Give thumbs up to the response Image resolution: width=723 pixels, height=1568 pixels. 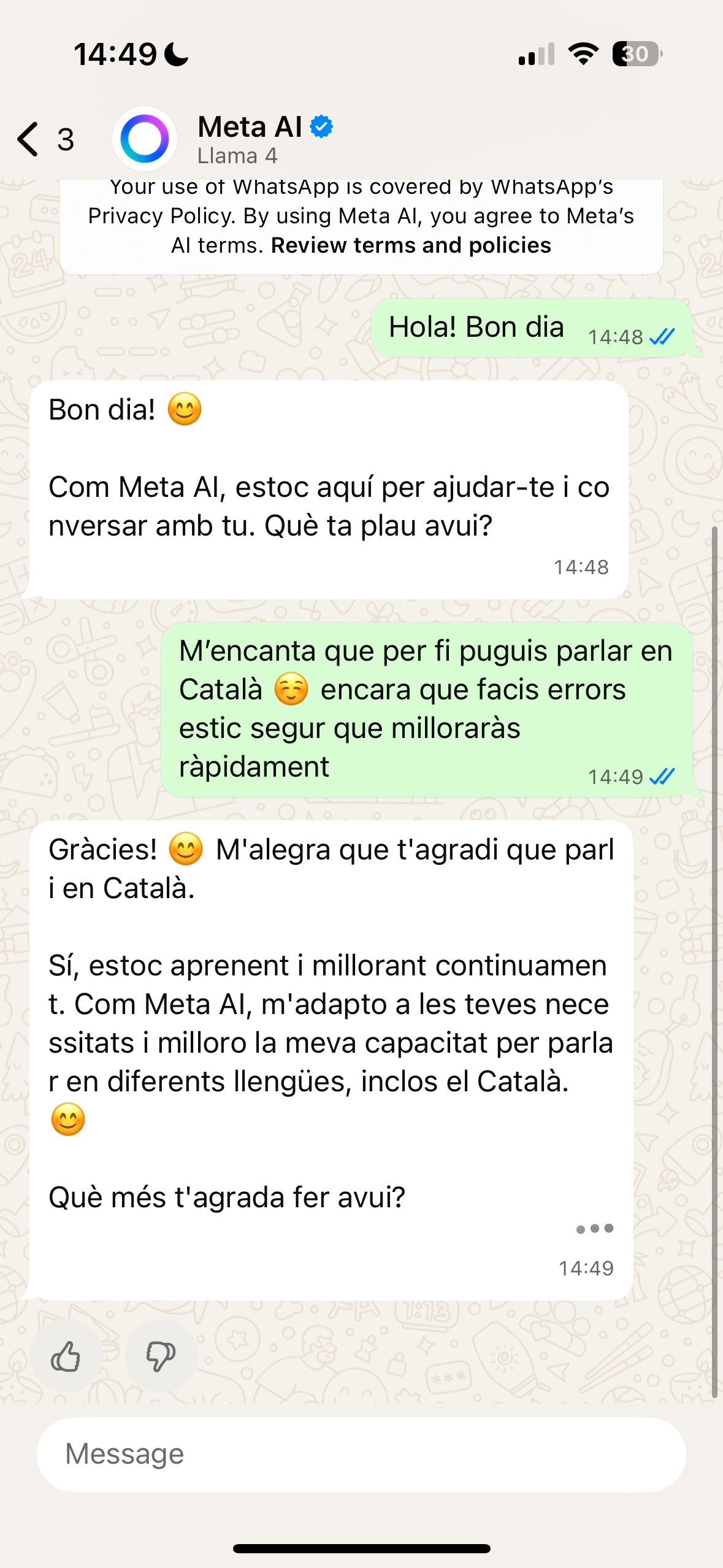(x=66, y=1356)
